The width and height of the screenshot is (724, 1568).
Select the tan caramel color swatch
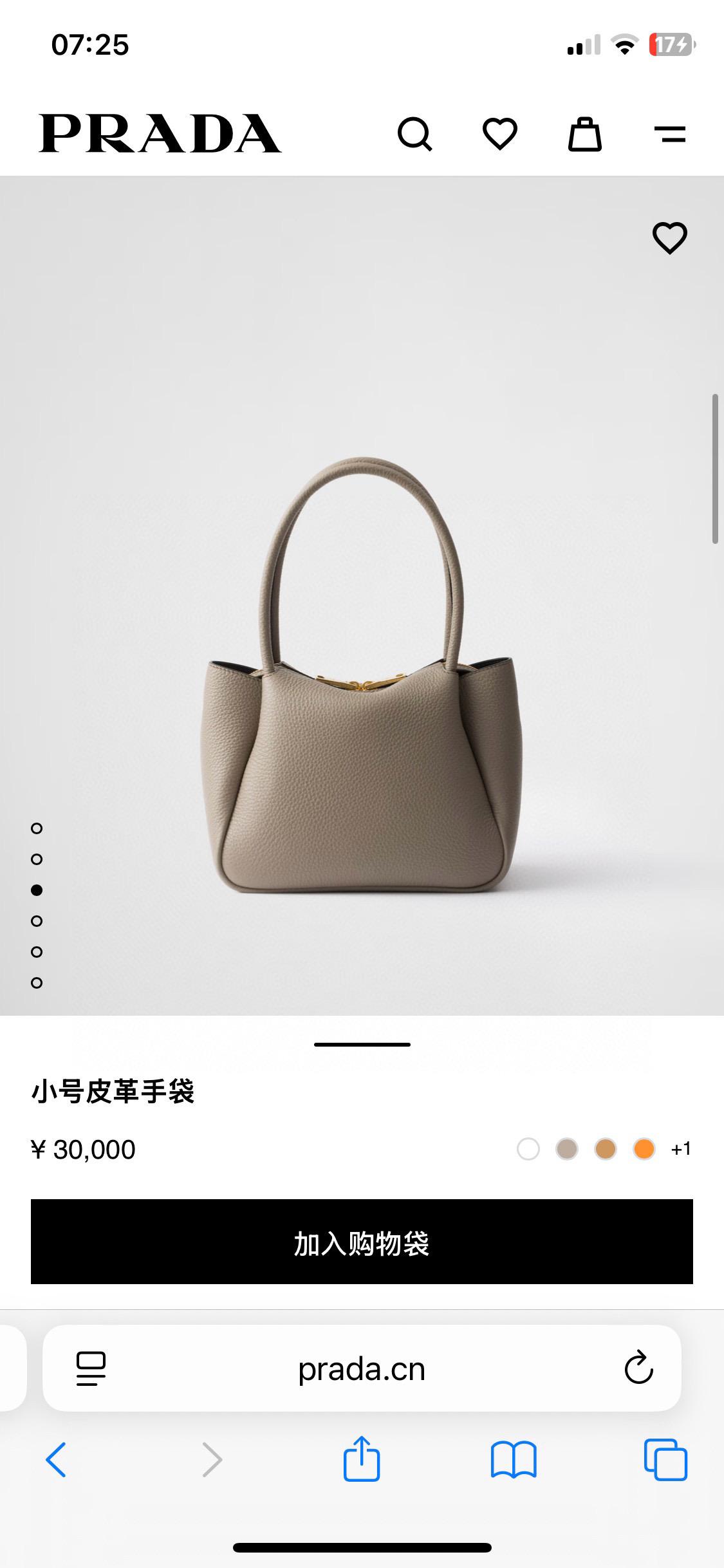pyautogui.click(x=606, y=1149)
